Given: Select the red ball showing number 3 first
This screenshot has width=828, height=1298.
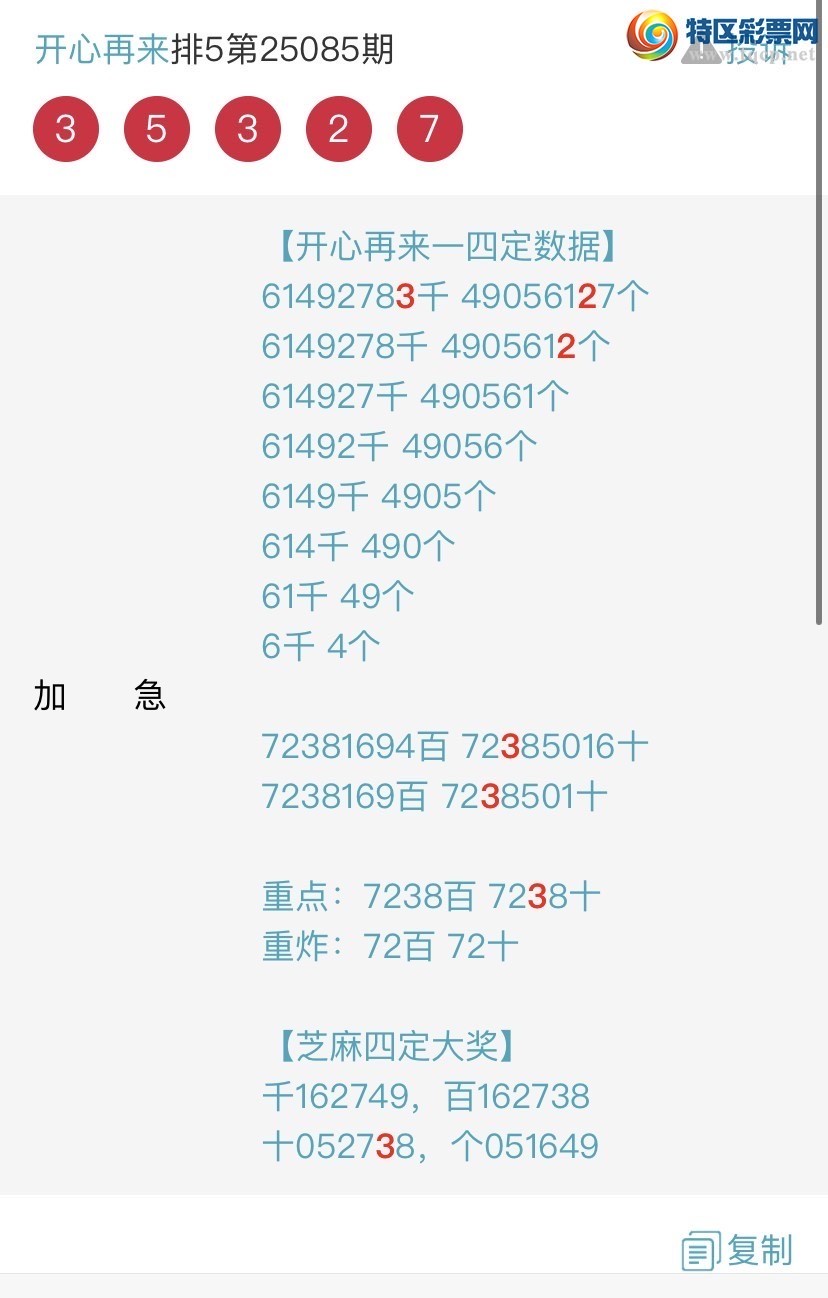Looking at the screenshot, I should point(65,128).
